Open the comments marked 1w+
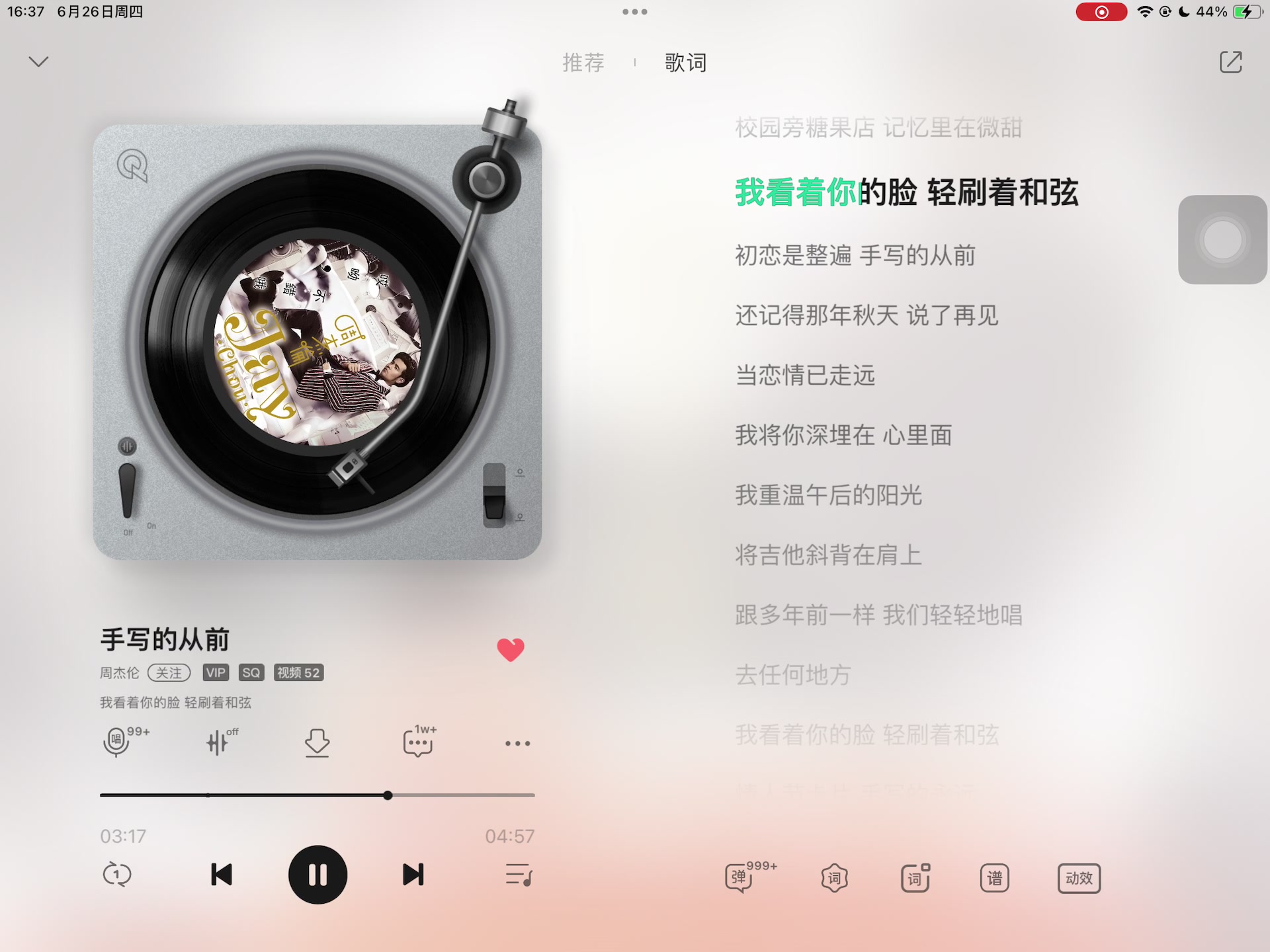 point(418,742)
